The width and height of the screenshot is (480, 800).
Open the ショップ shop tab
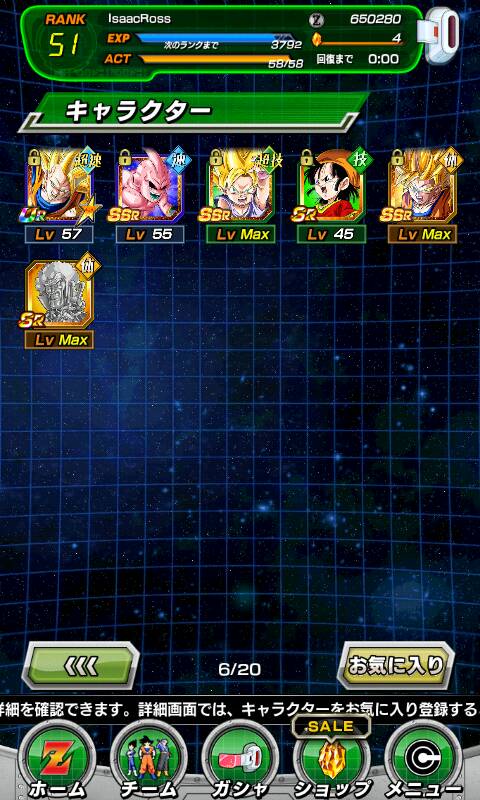332,759
